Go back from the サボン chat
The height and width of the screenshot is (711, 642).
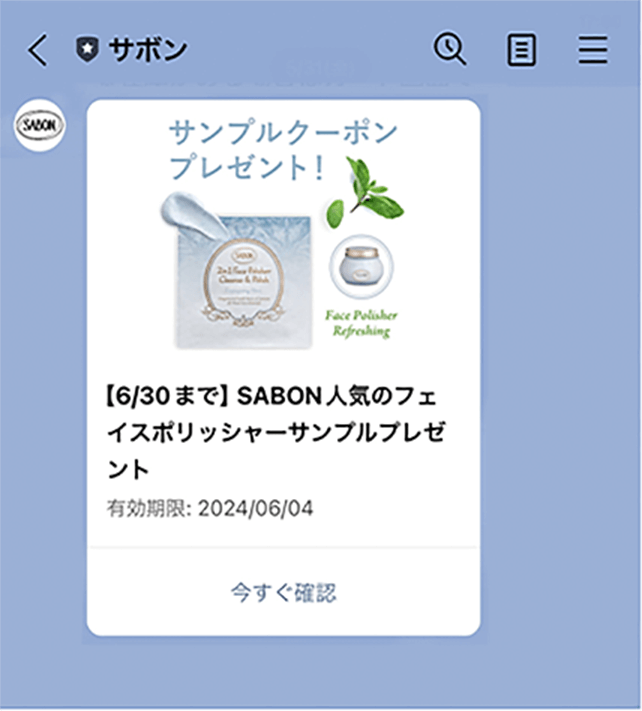37,50
